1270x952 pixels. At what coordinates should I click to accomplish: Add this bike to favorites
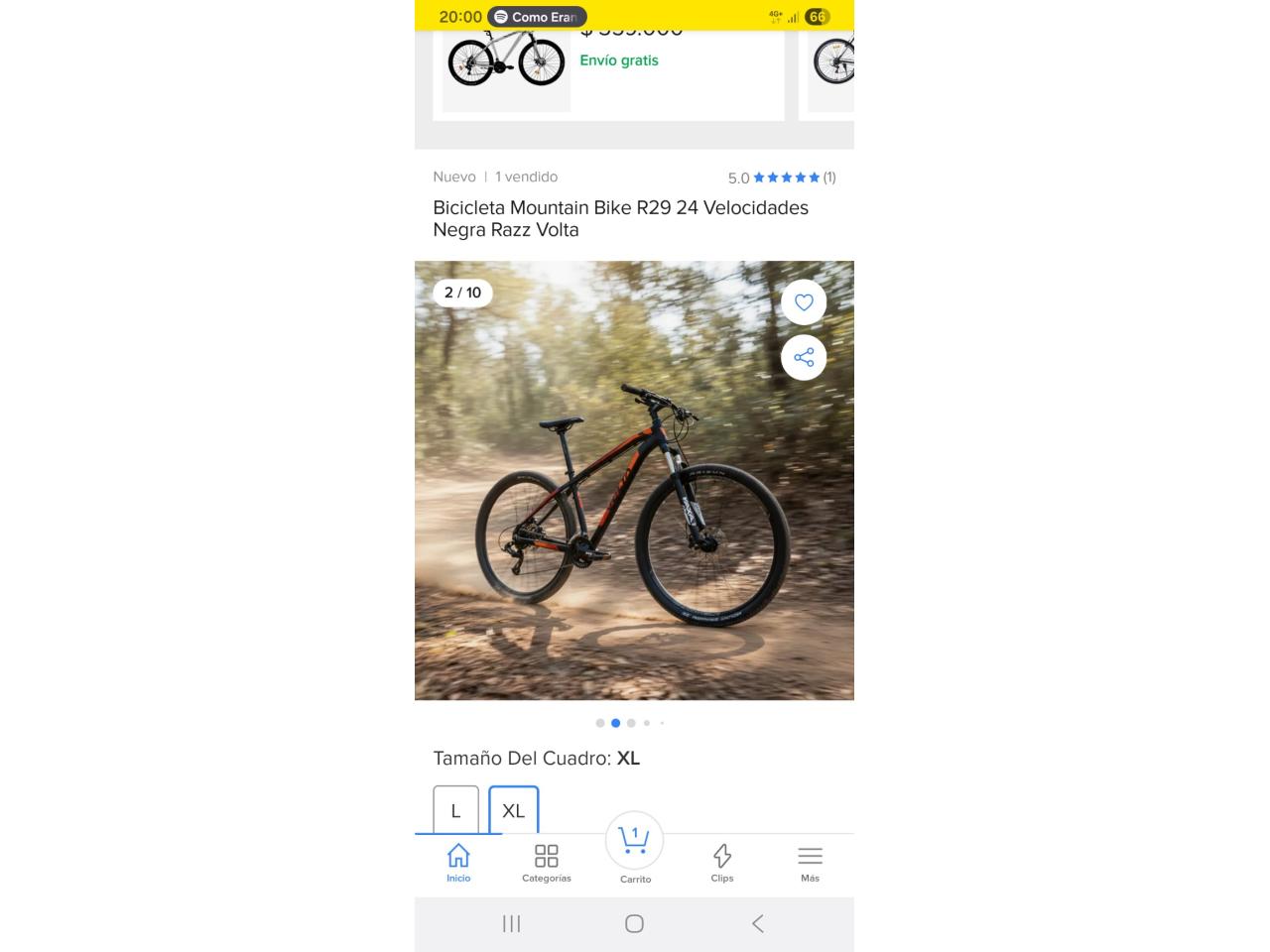[804, 302]
